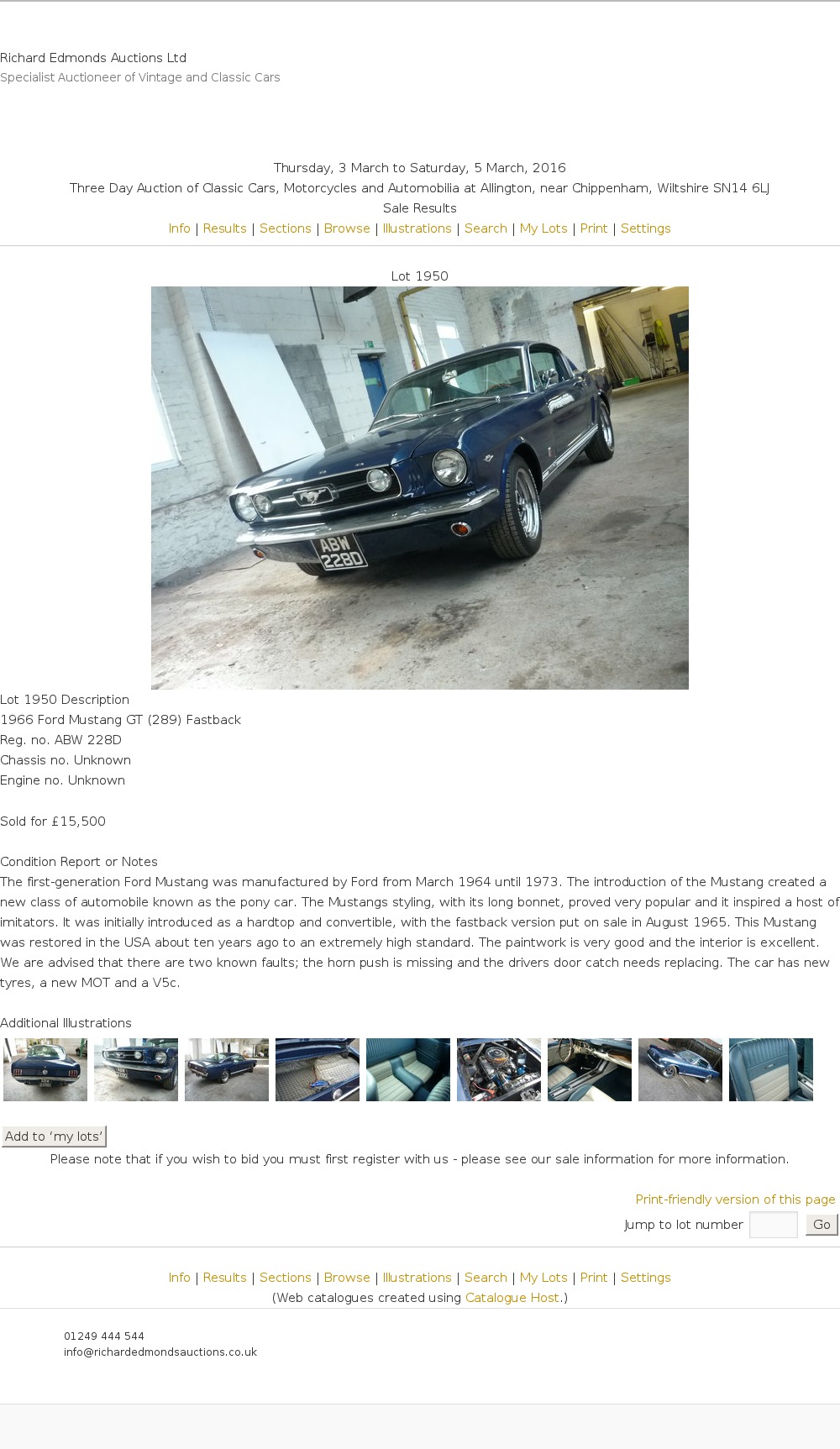Screen dimensions: 840x1449
Task: Open the open boot thumbnail
Action: click(318, 1069)
